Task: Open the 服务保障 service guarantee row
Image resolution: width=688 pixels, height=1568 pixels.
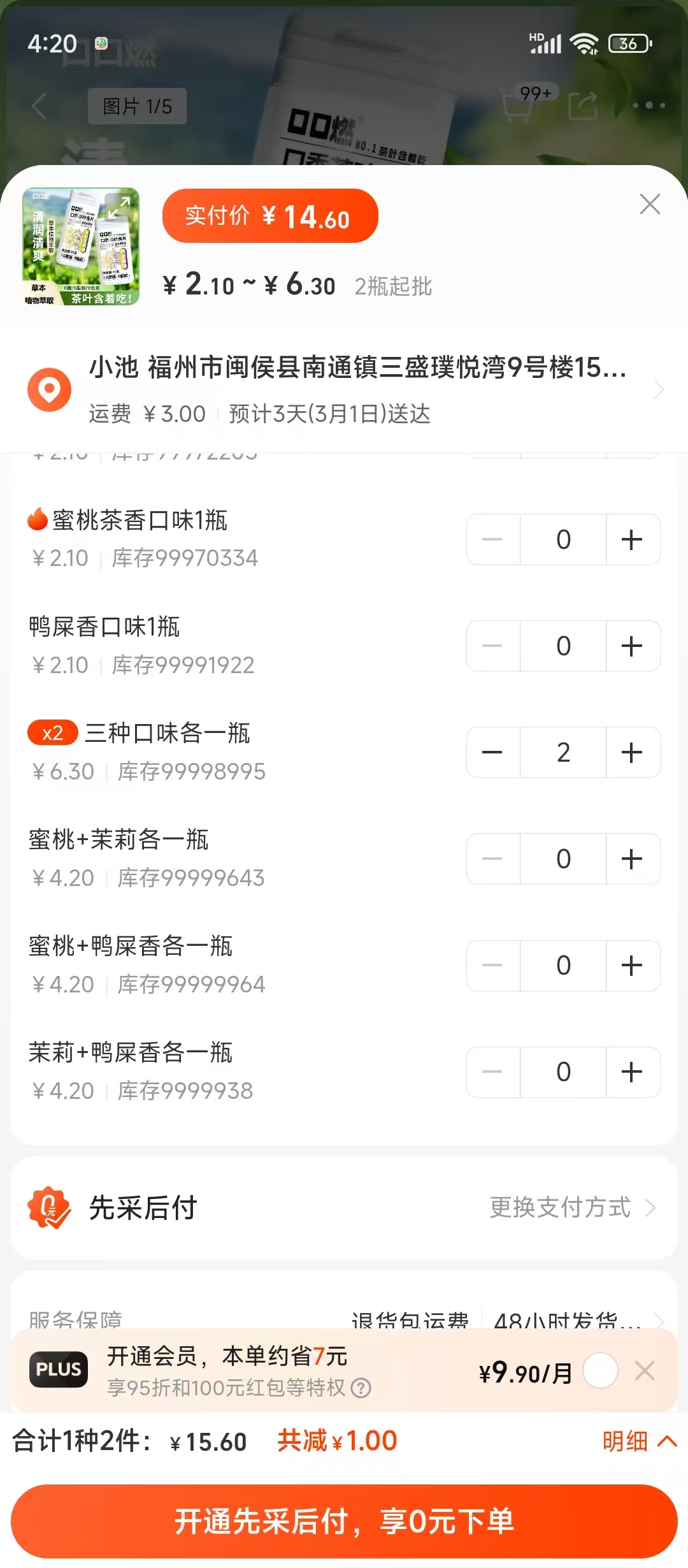Action: point(344,1318)
